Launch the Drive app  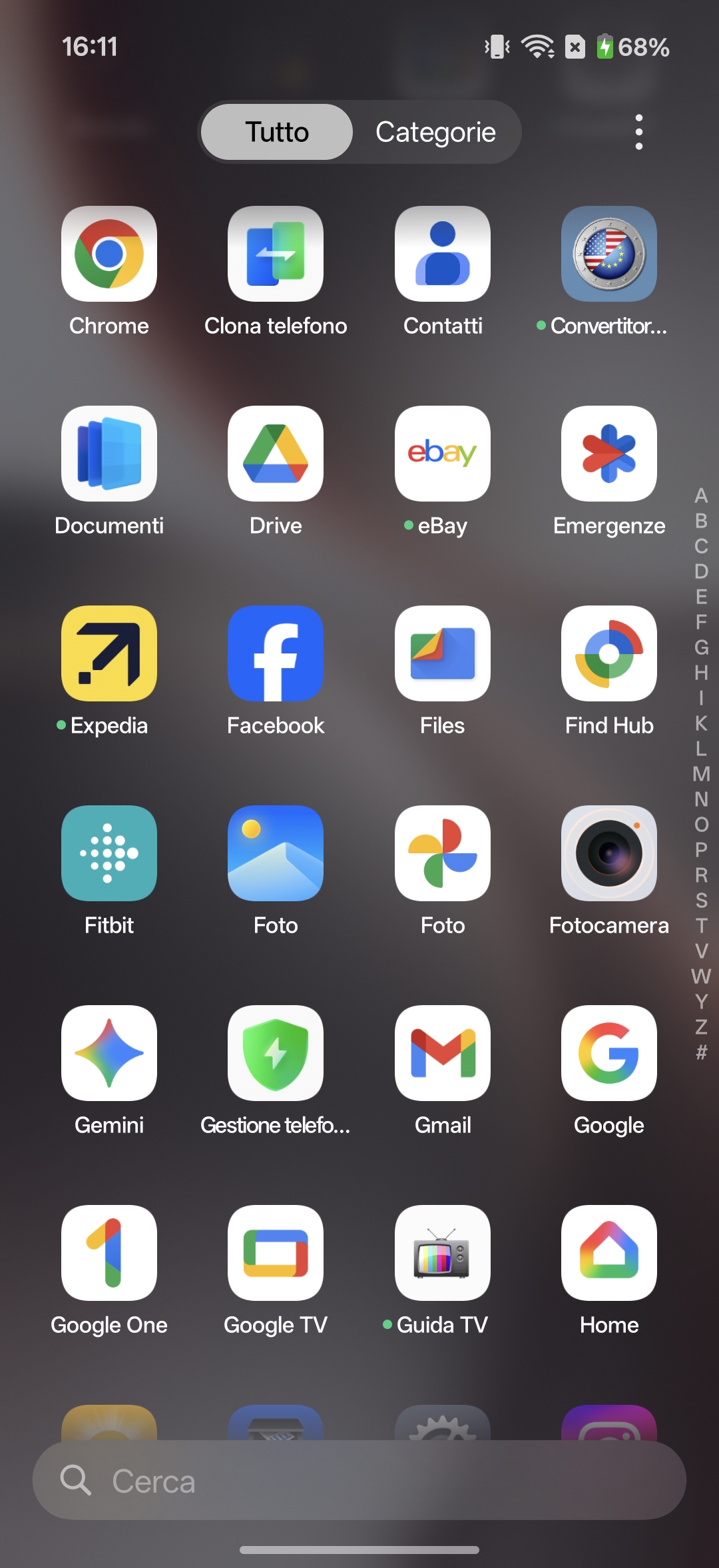tap(276, 454)
